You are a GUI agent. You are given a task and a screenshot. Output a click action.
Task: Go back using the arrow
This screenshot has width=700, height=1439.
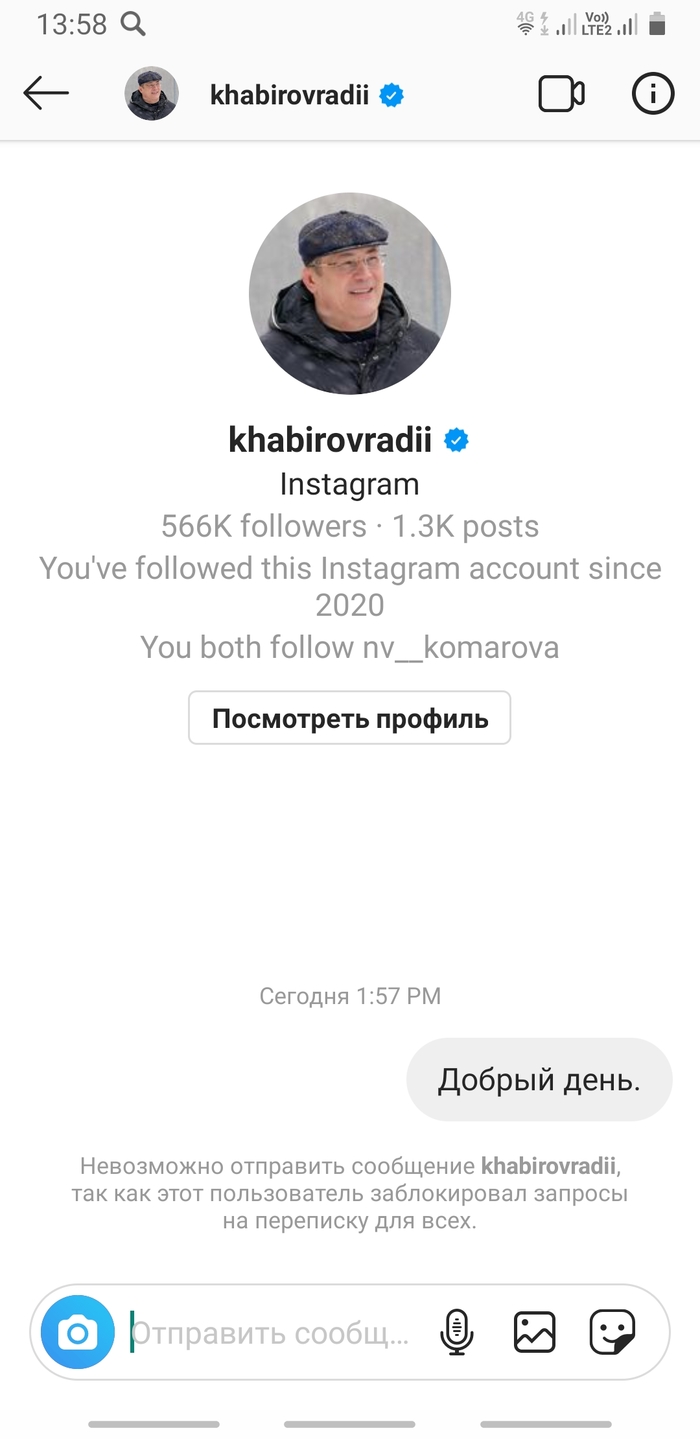46,95
